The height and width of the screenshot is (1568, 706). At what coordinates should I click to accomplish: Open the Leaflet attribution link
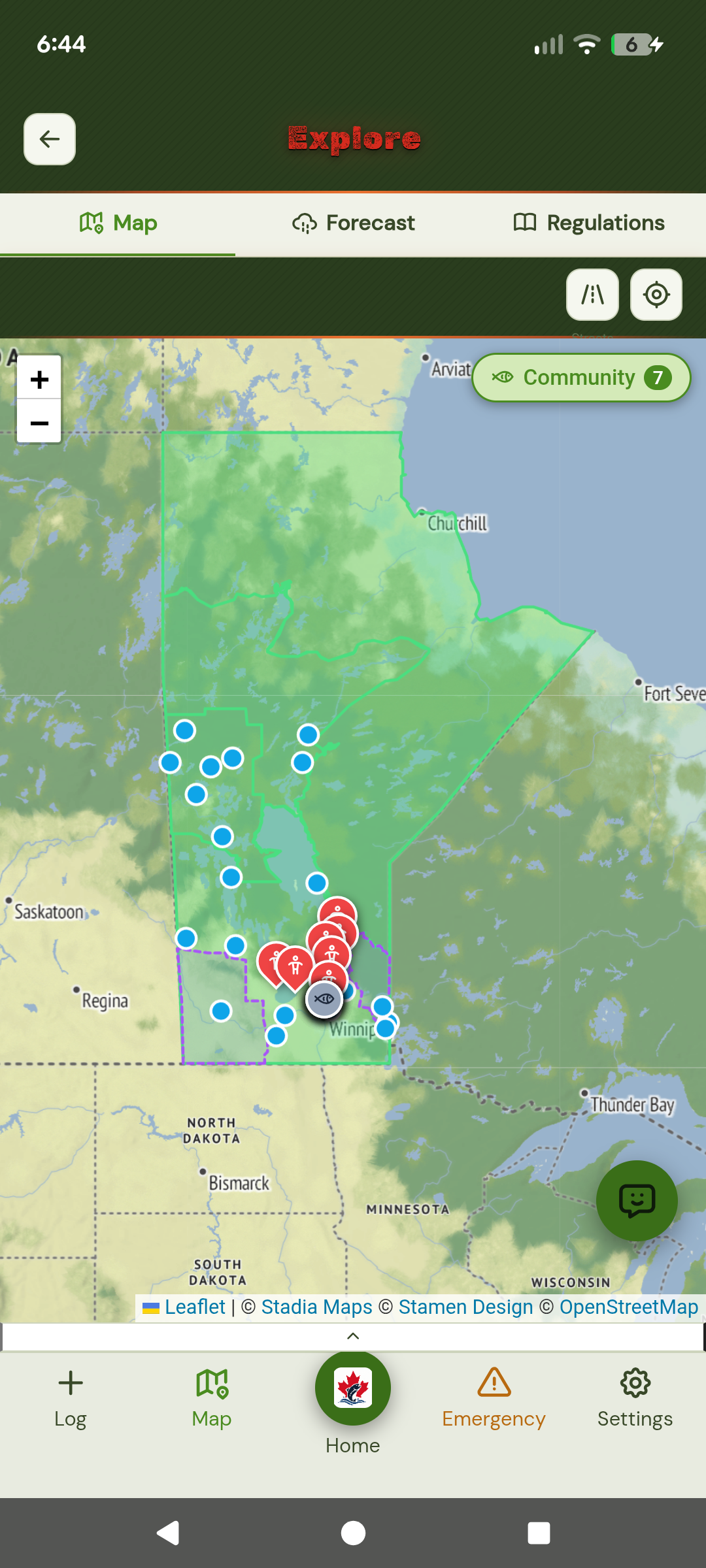(195, 1307)
